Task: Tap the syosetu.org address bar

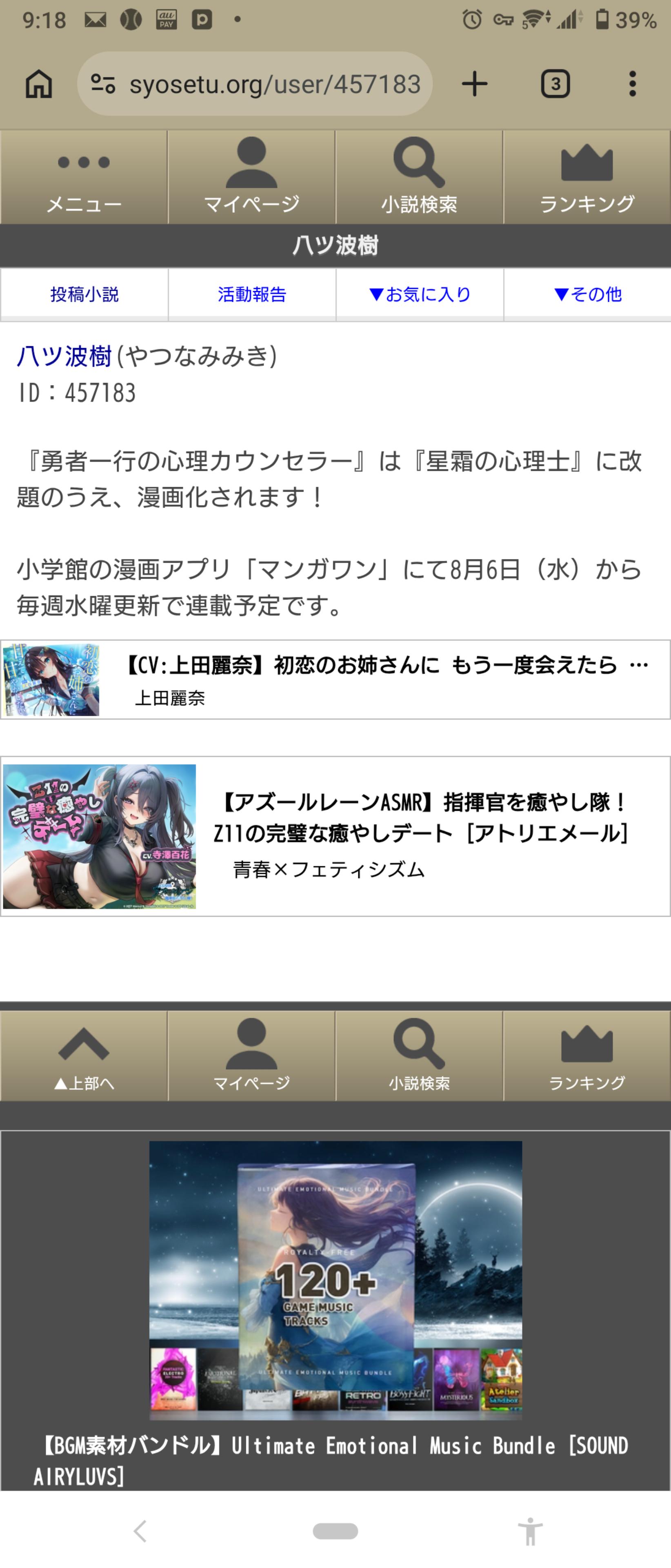Action: [x=256, y=84]
